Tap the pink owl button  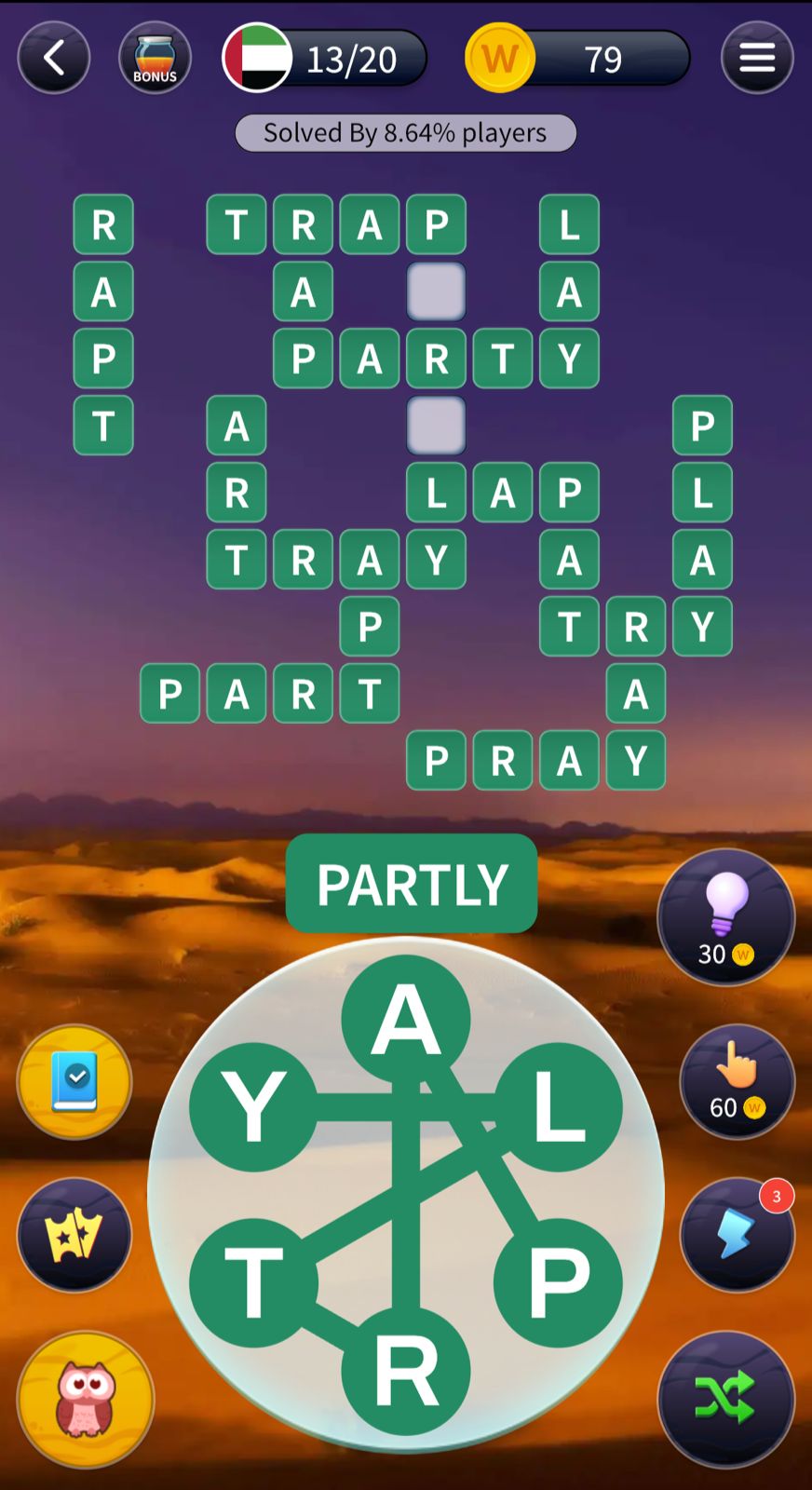click(86, 1399)
